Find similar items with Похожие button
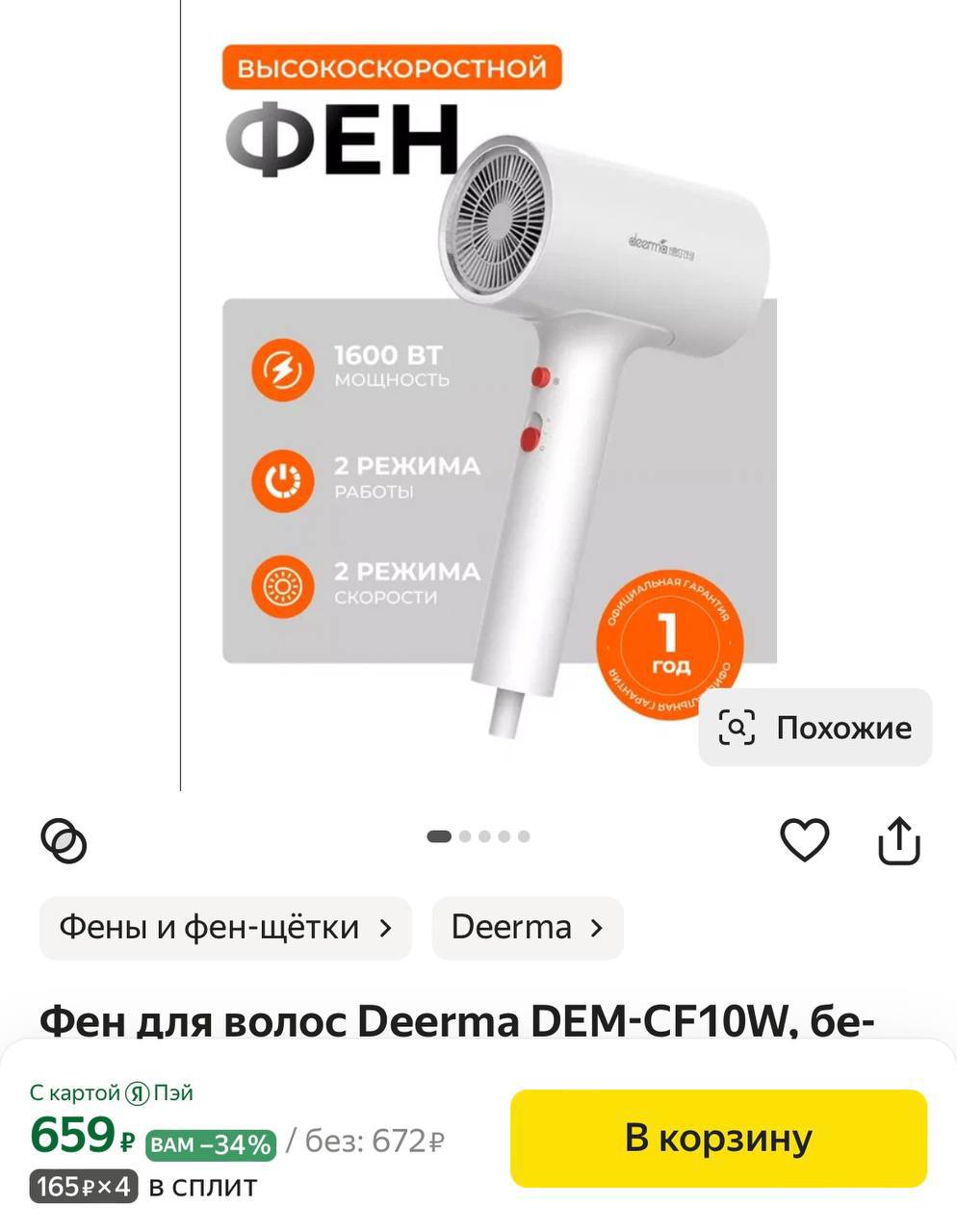 815,728
